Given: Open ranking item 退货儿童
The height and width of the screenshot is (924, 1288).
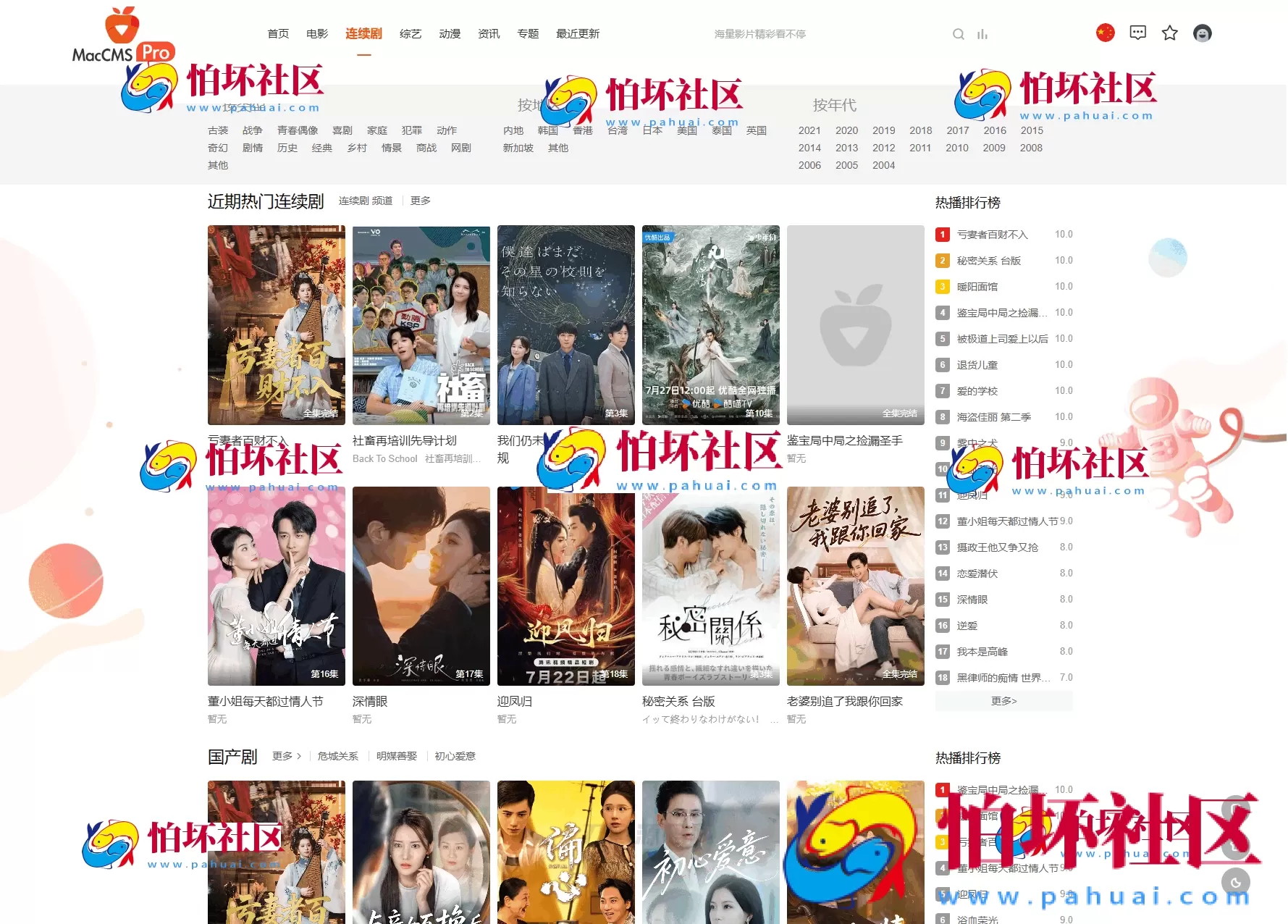Looking at the screenshot, I should [x=977, y=365].
